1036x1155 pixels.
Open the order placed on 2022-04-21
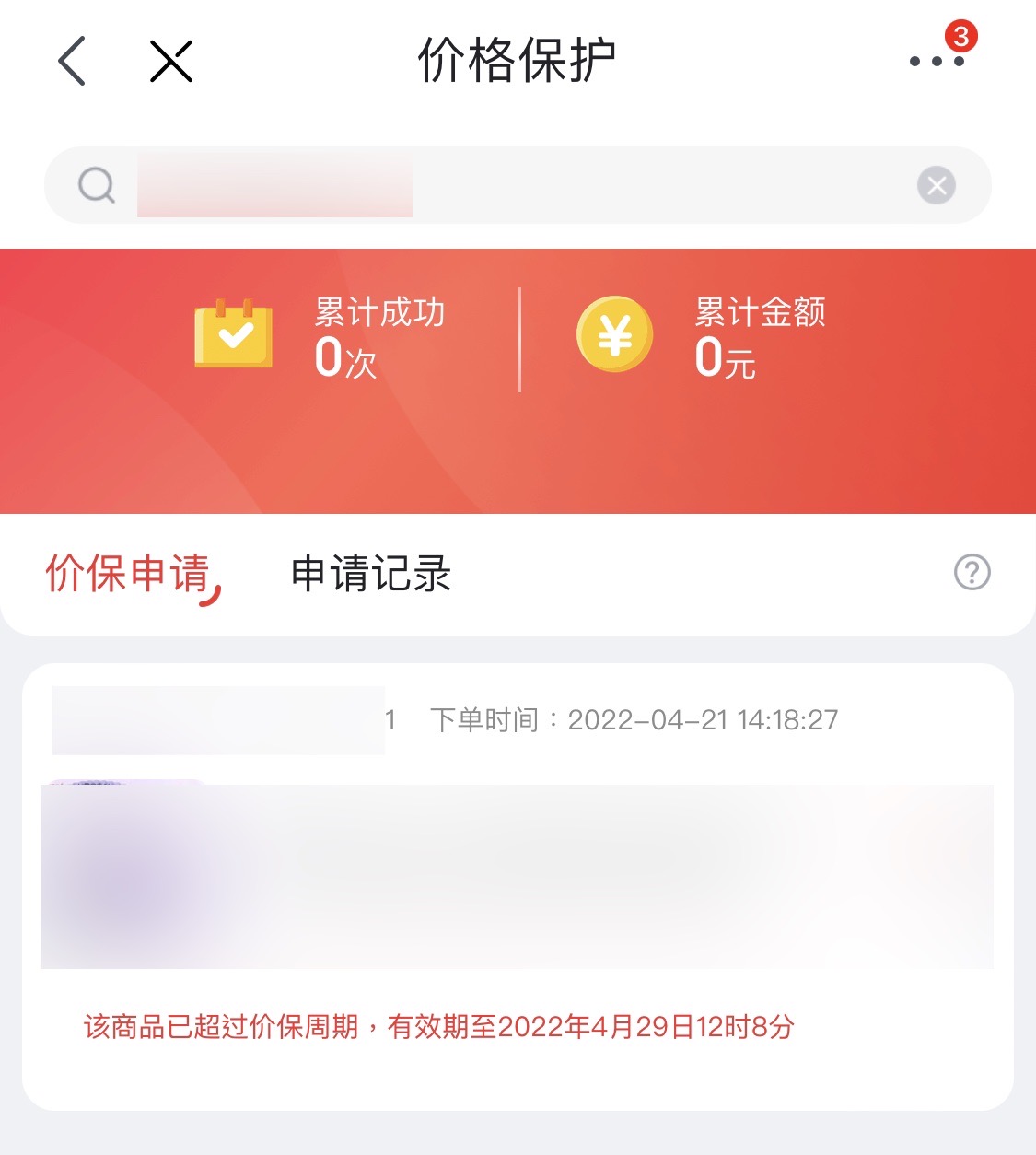pos(518,875)
